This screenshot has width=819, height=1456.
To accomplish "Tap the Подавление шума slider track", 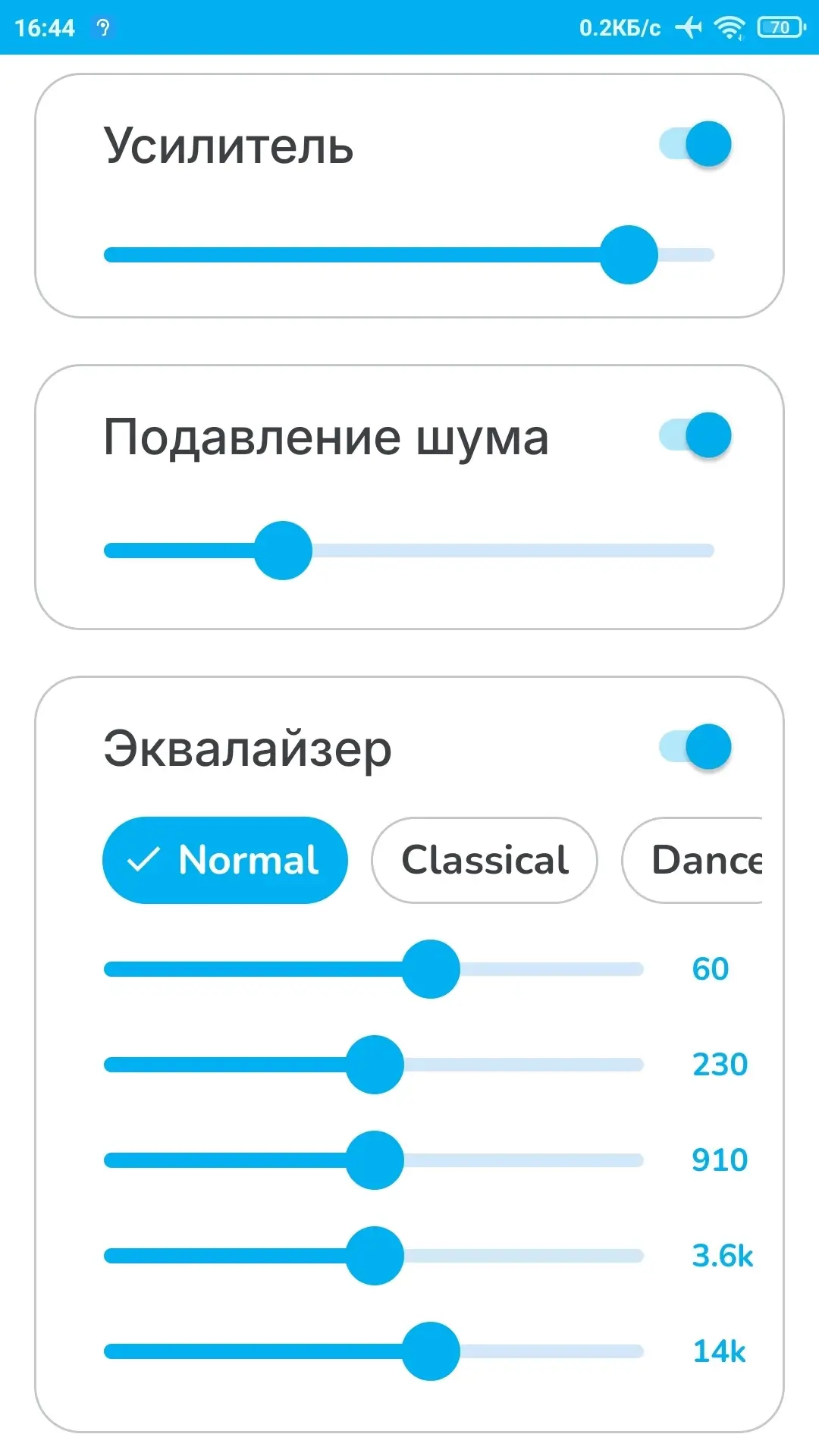I will (409, 551).
